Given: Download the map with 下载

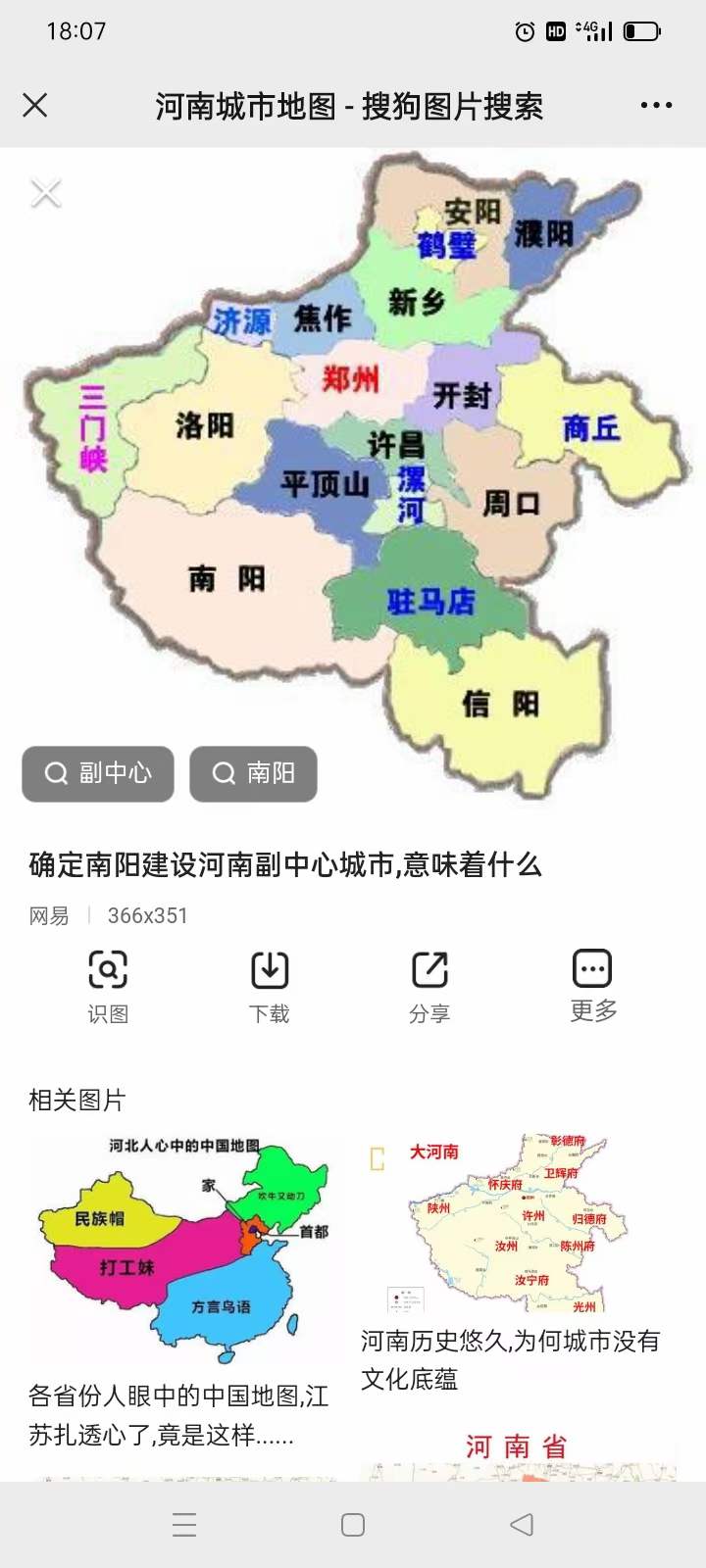Looking at the screenshot, I should tap(270, 985).
